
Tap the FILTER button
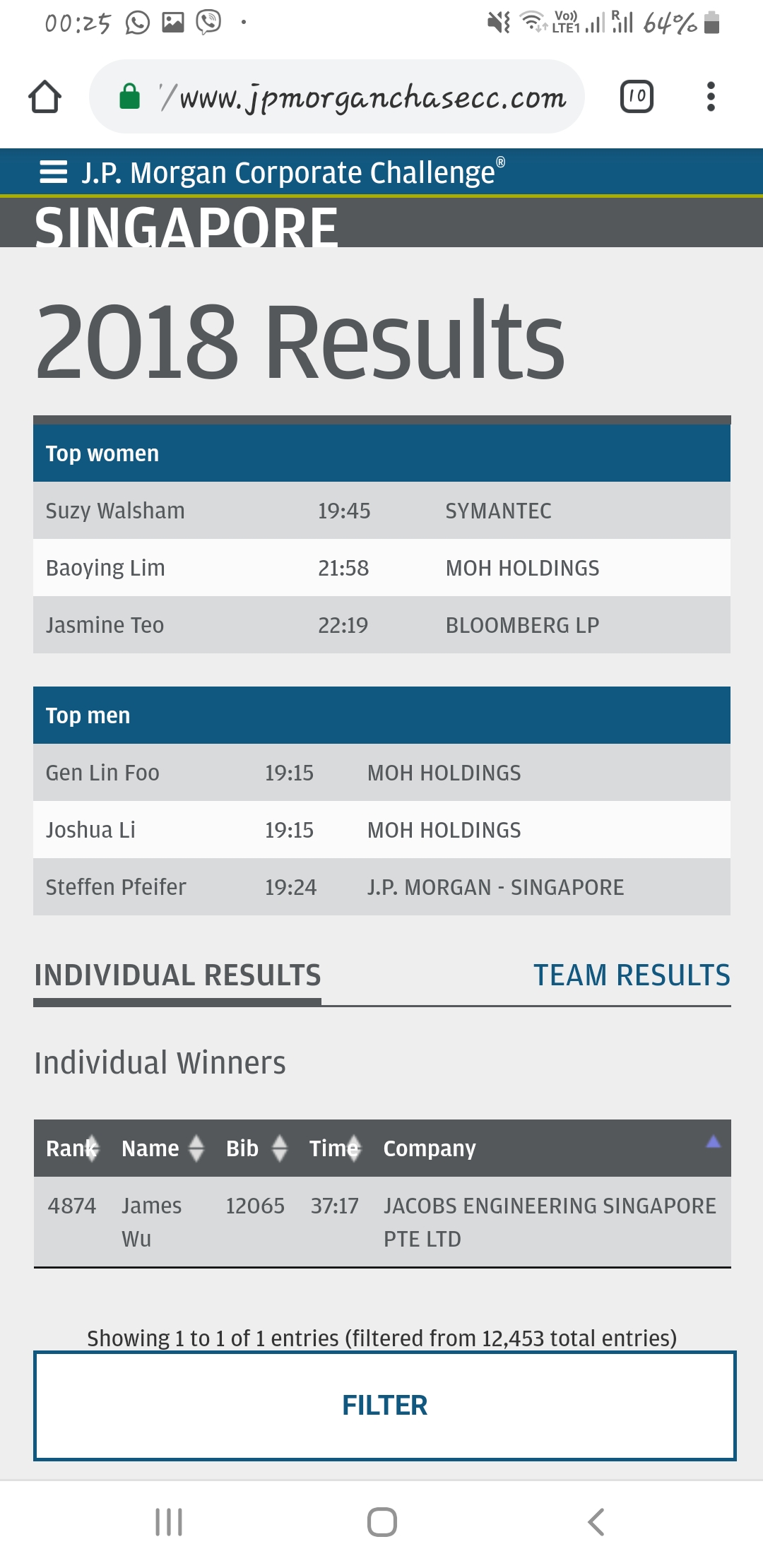(x=385, y=1406)
